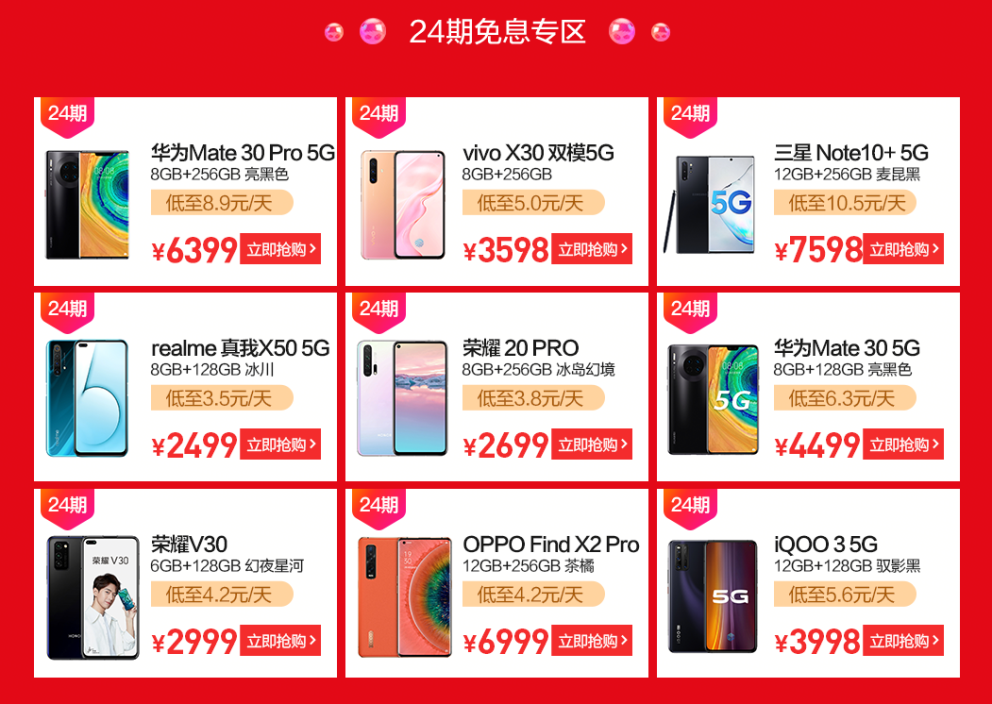Grab the OPPO Find X2 Pro deal
The width and height of the screenshot is (992, 704).
coord(592,641)
